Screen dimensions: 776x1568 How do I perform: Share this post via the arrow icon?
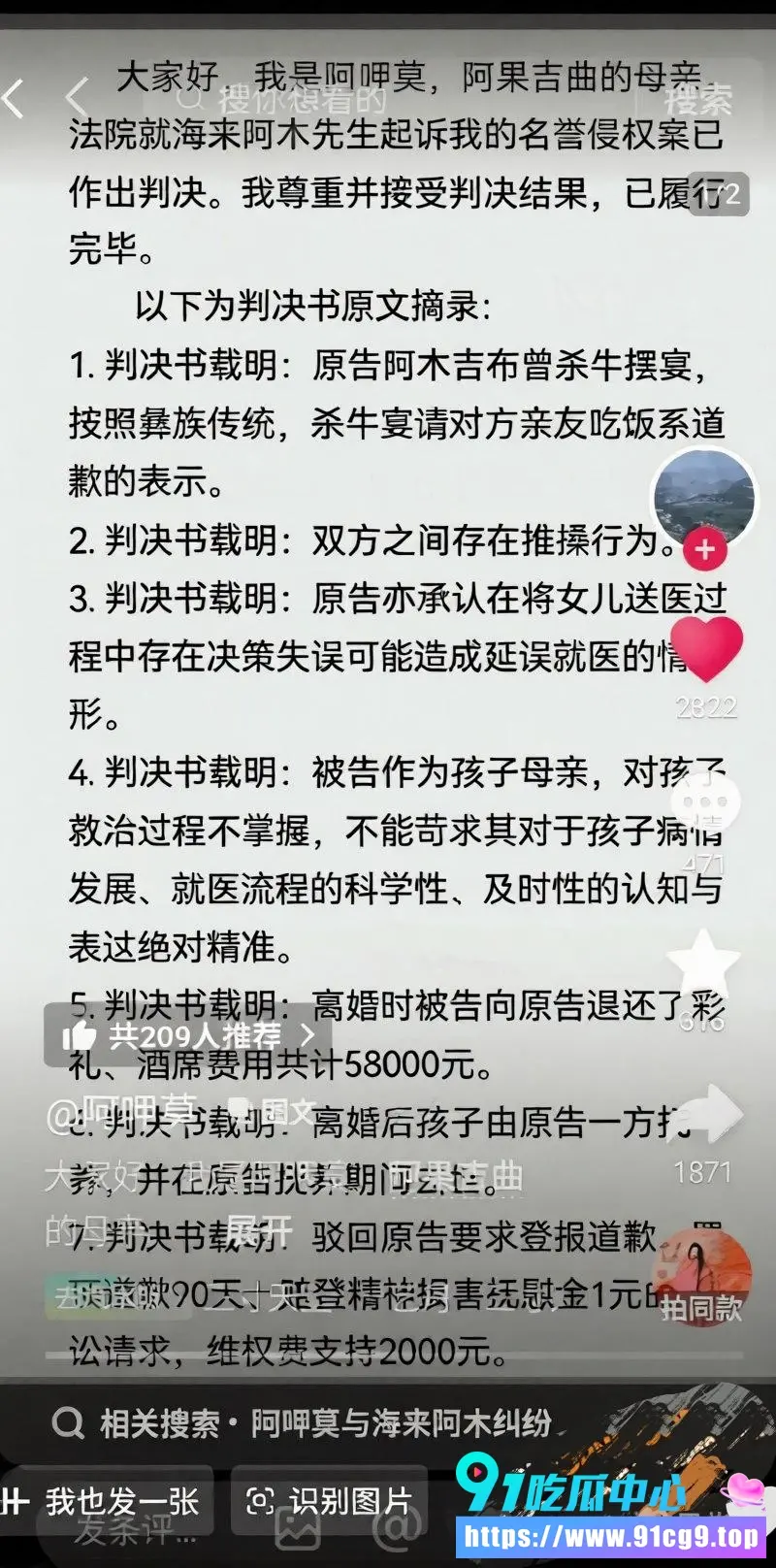pyautogui.click(x=705, y=1116)
